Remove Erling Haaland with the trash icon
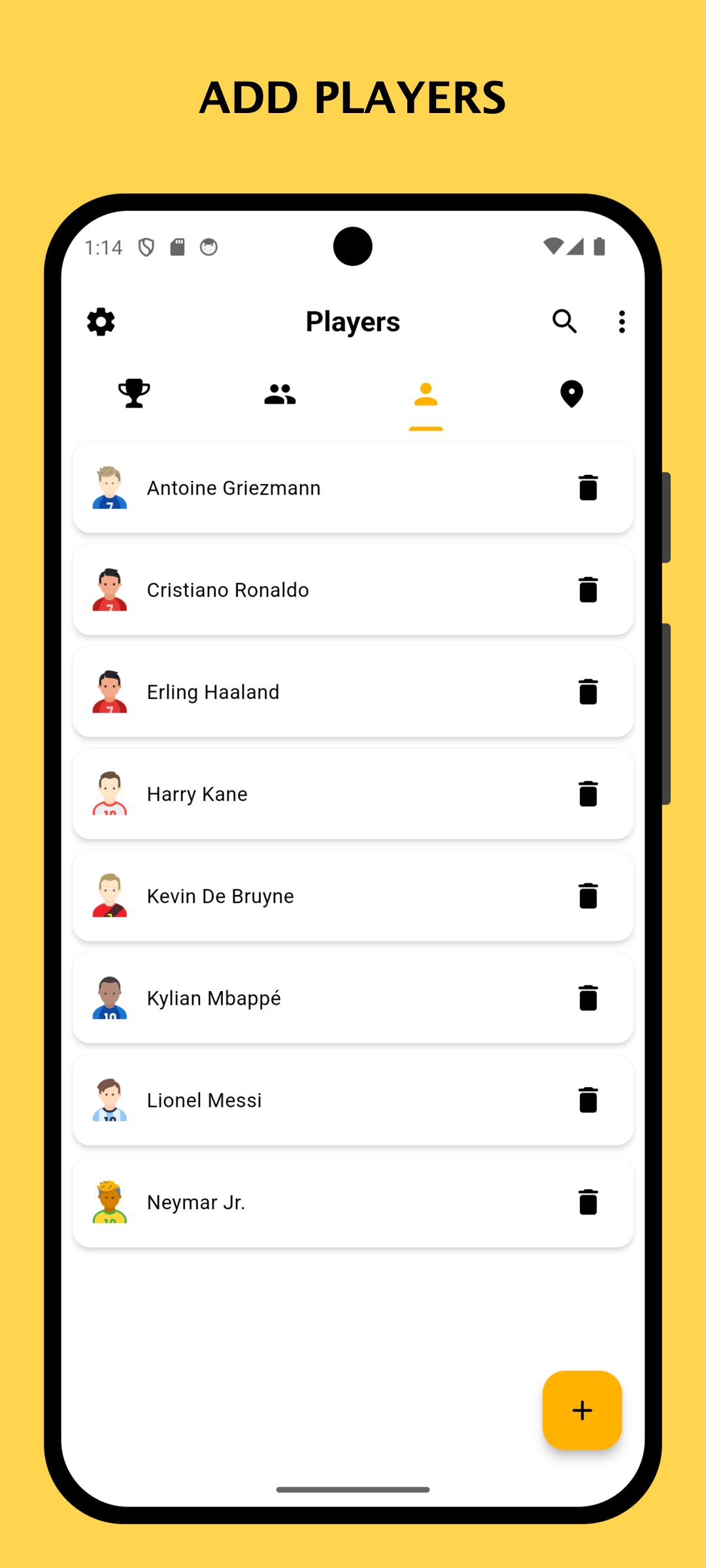Viewport: 706px width, 1568px height. [587, 692]
